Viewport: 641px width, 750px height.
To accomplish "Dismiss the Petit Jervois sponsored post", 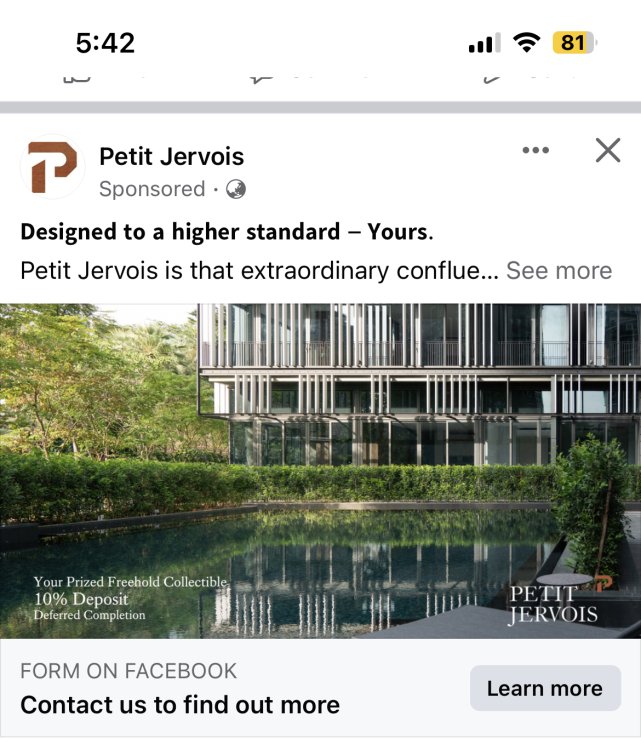I will click(x=607, y=151).
